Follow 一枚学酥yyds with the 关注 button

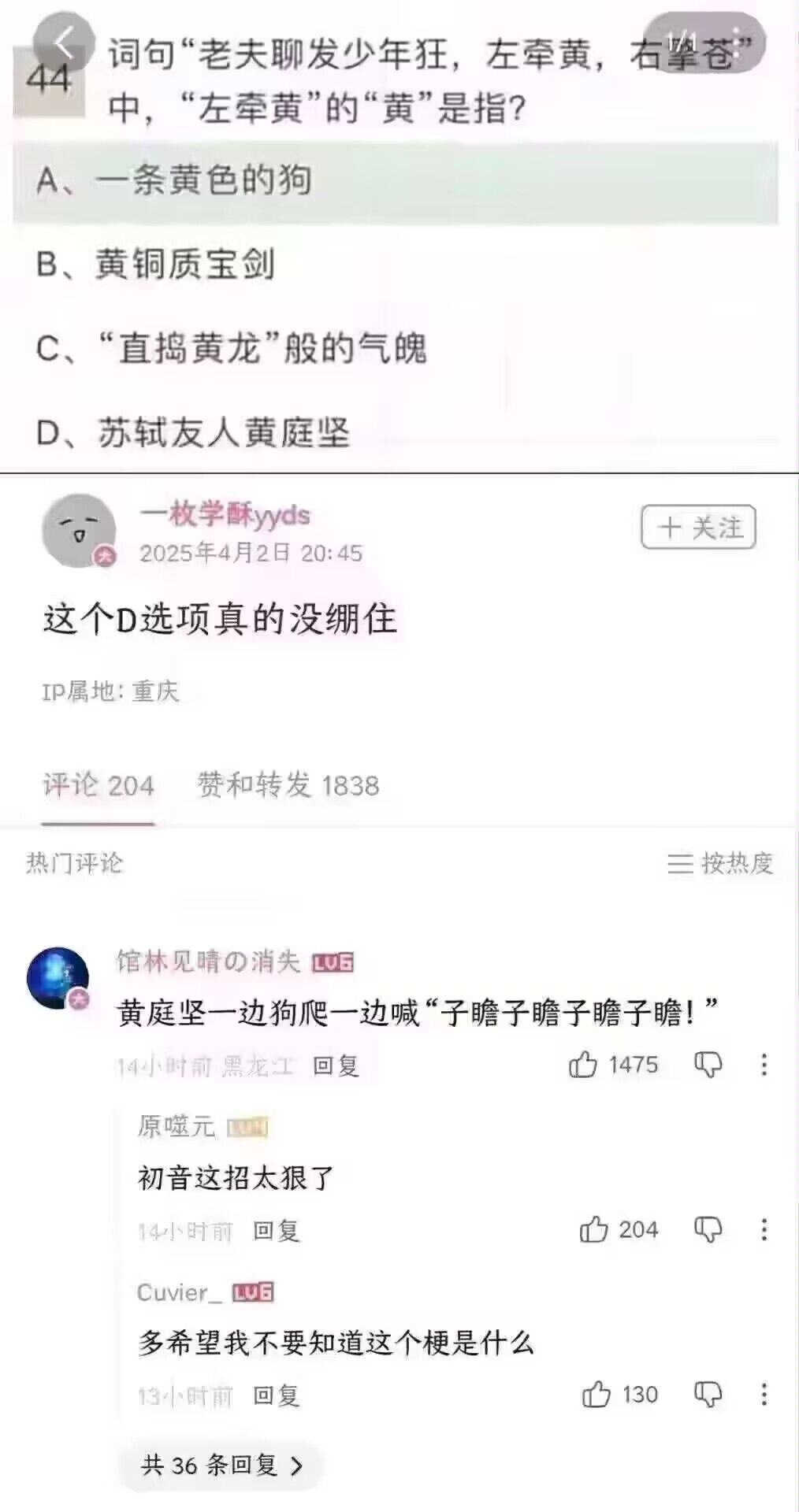pyautogui.click(x=698, y=527)
